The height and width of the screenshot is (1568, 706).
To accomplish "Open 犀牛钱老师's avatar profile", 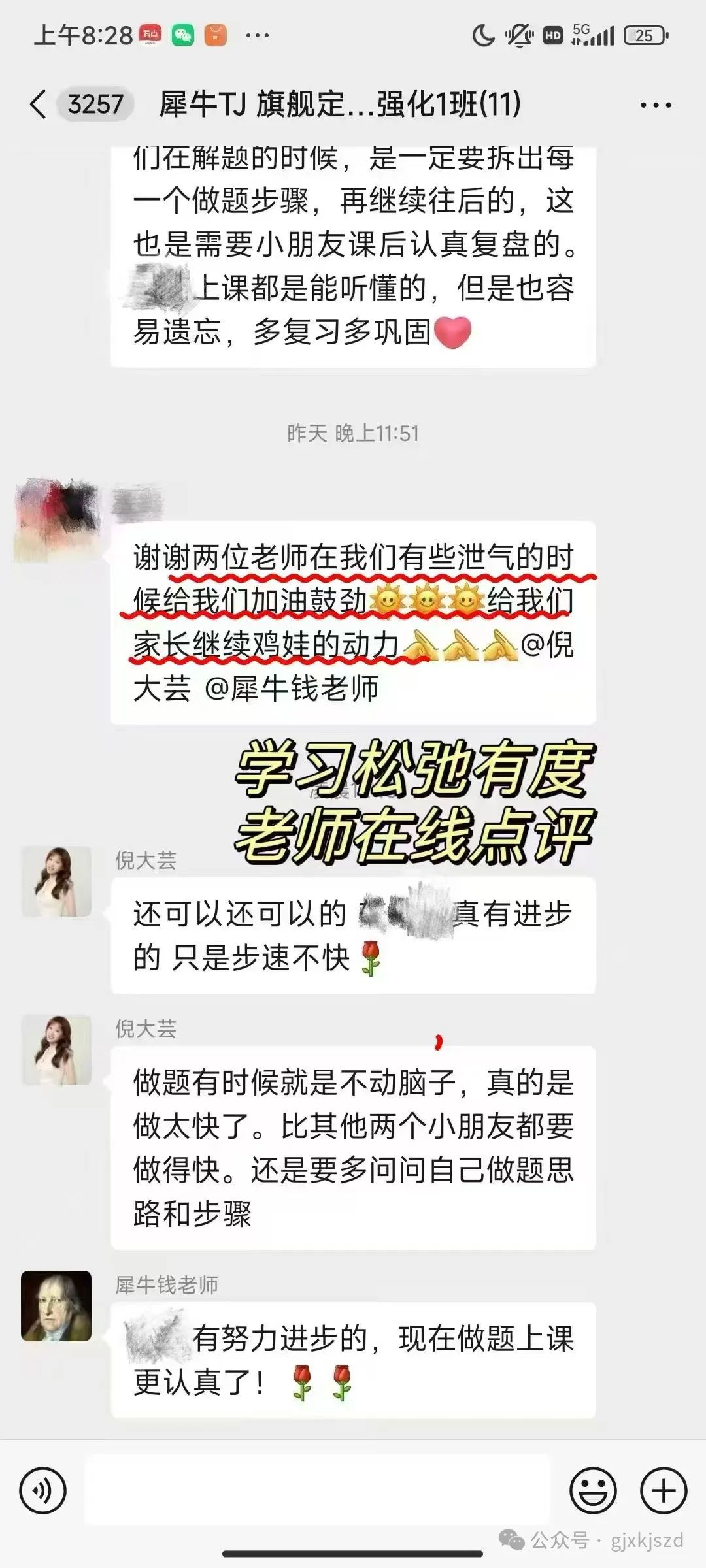I will [x=56, y=1307].
